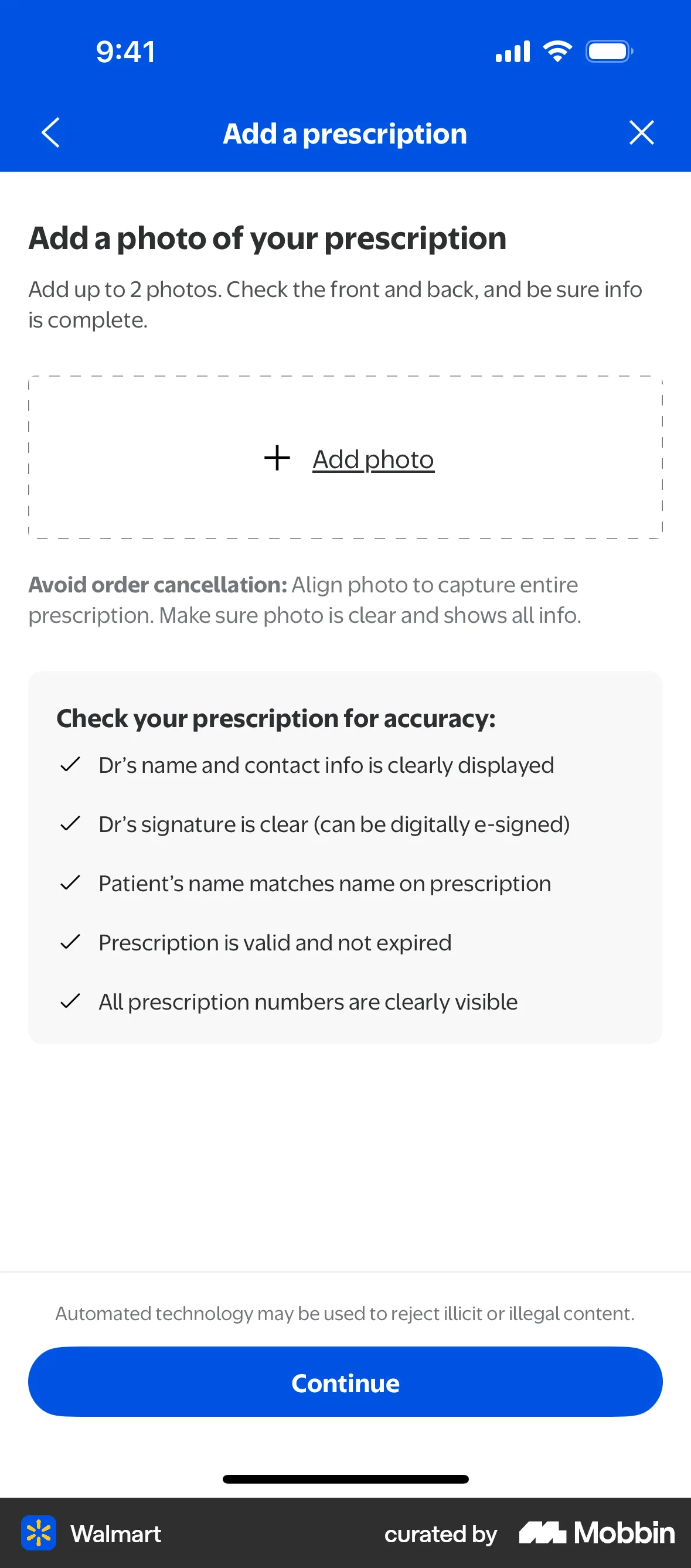691x1568 pixels.
Task: Tap the back arrow in the header
Action: [x=51, y=132]
